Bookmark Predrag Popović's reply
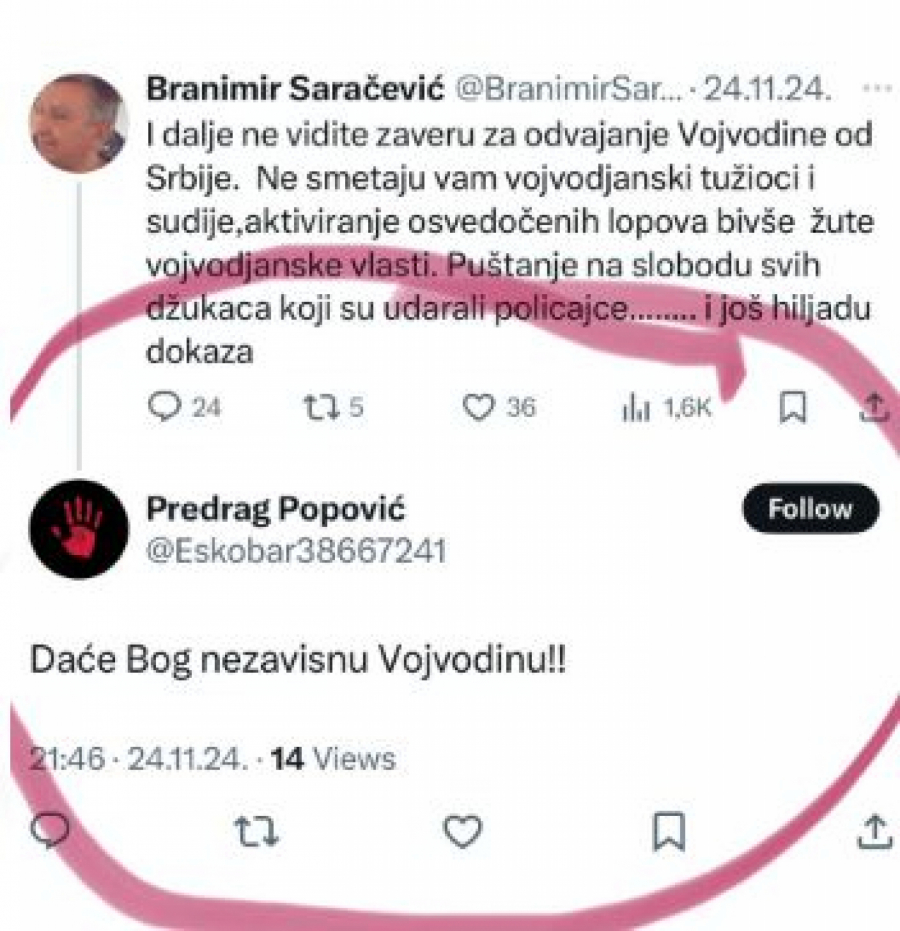The height and width of the screenshot is (931, 900). click(x=668, y=831)
